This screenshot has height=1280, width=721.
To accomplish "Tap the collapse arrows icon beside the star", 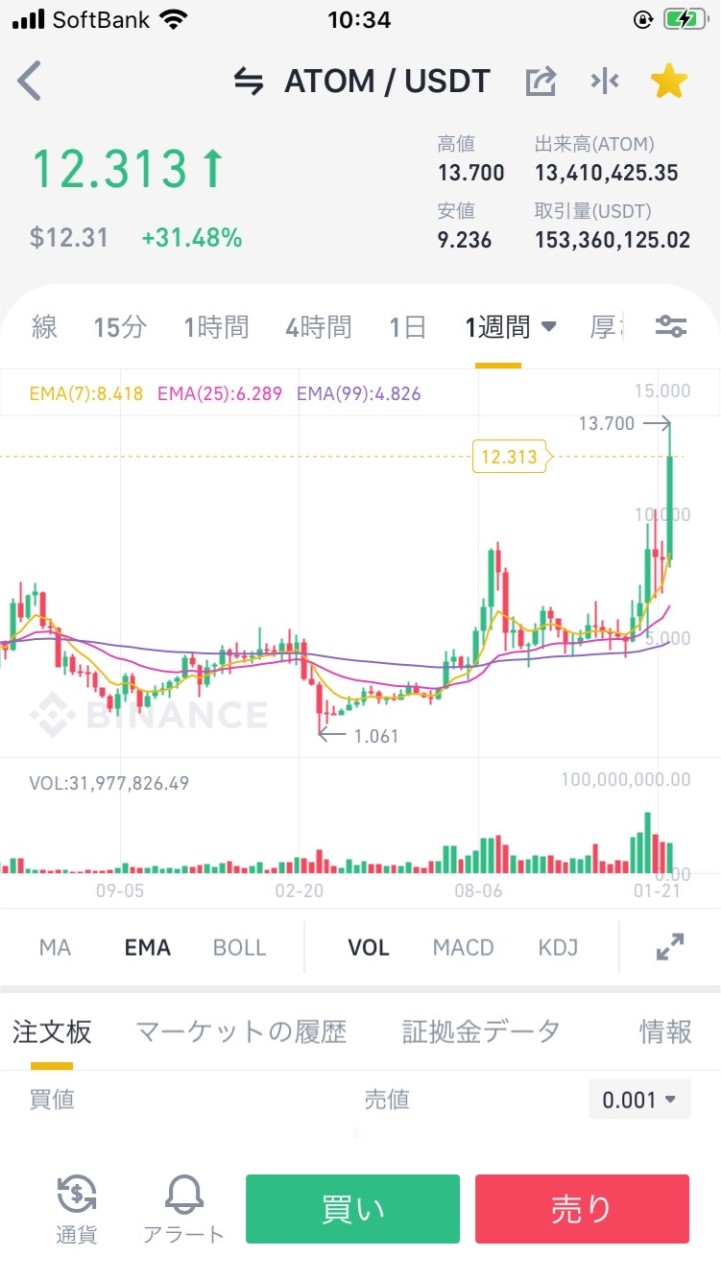I will pyautogui.click(x=604, y=81).
